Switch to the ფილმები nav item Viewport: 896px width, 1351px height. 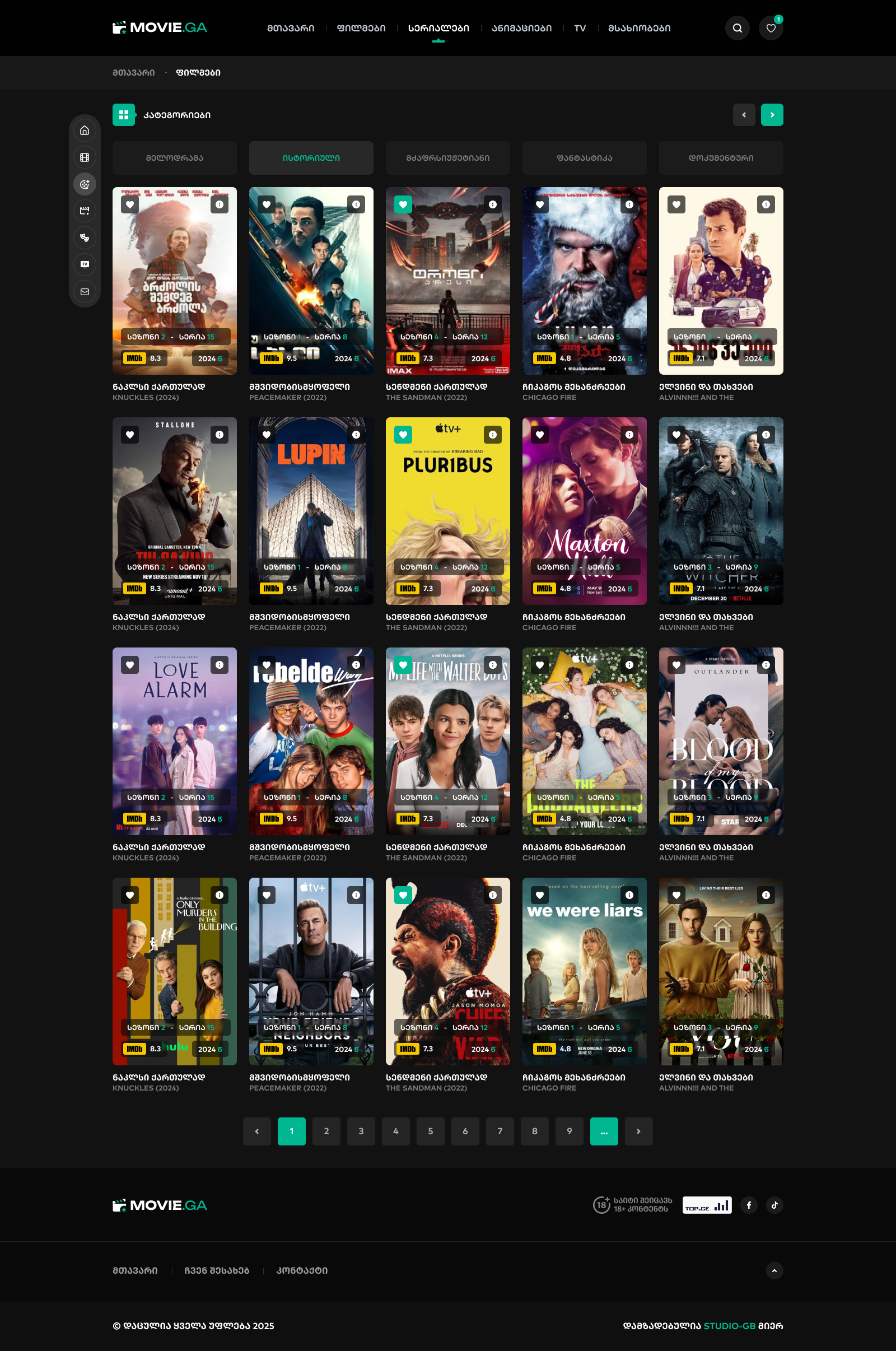(x=361, y=28)
